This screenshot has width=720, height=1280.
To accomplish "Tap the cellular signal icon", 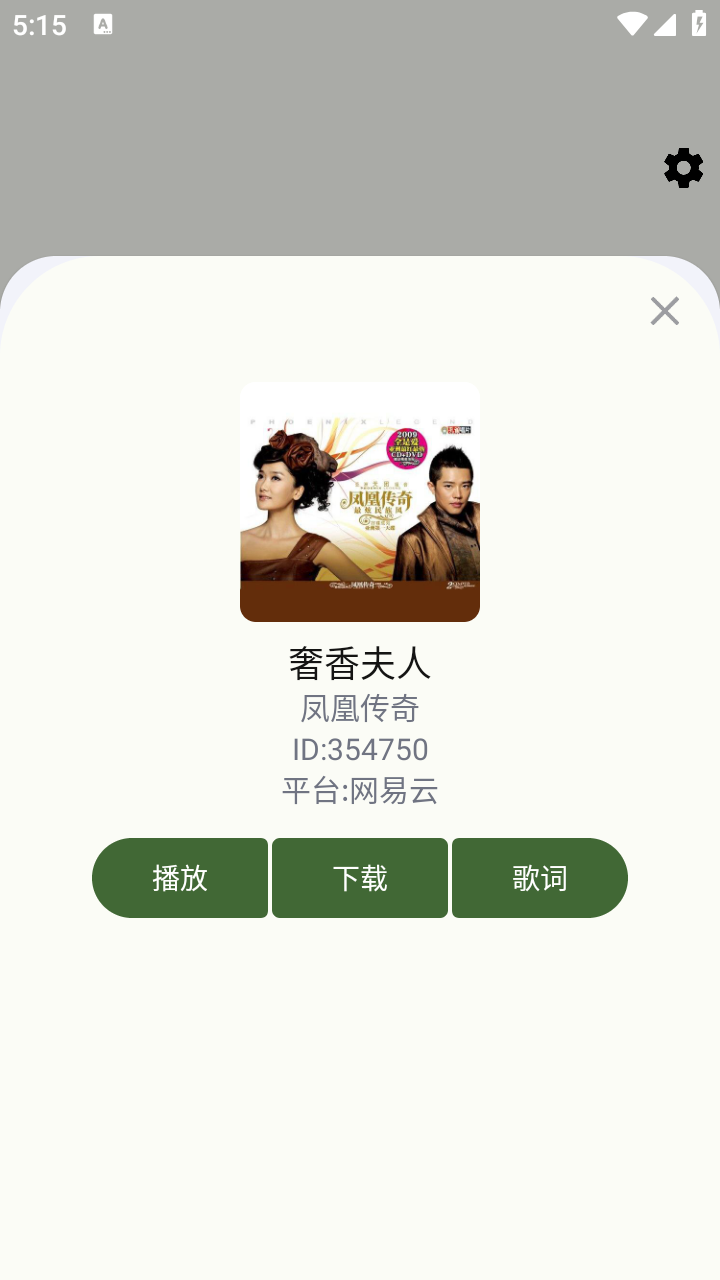I will (x=667, y=25).
